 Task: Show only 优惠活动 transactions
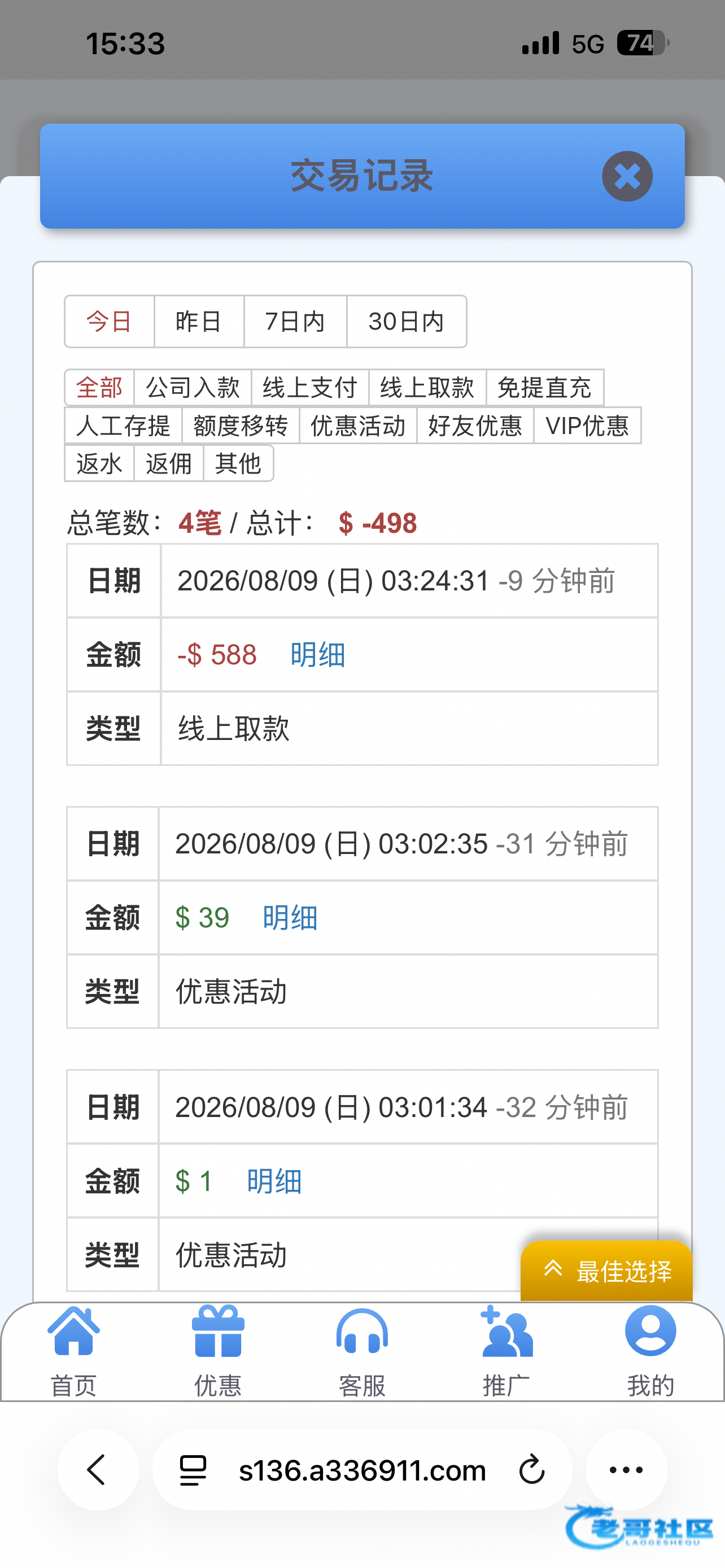[358, 426]
